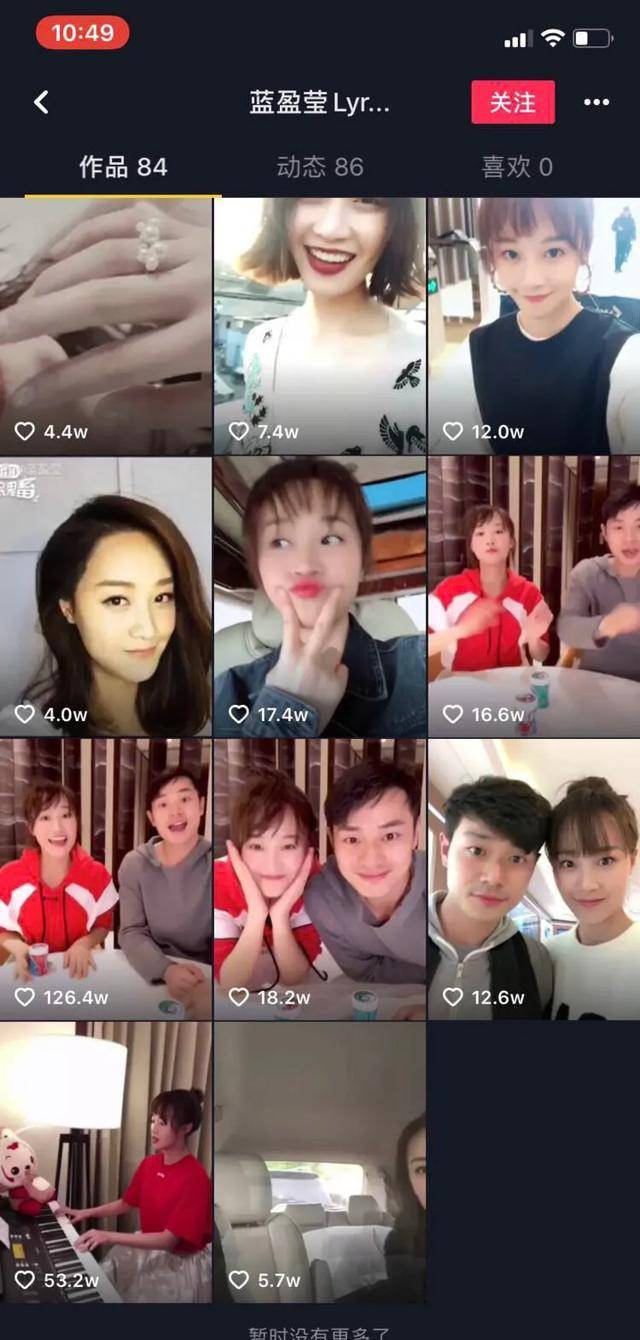Play the video with 17.4w likes
This screenshot has height=1340, width=640.
pos(320,595)
